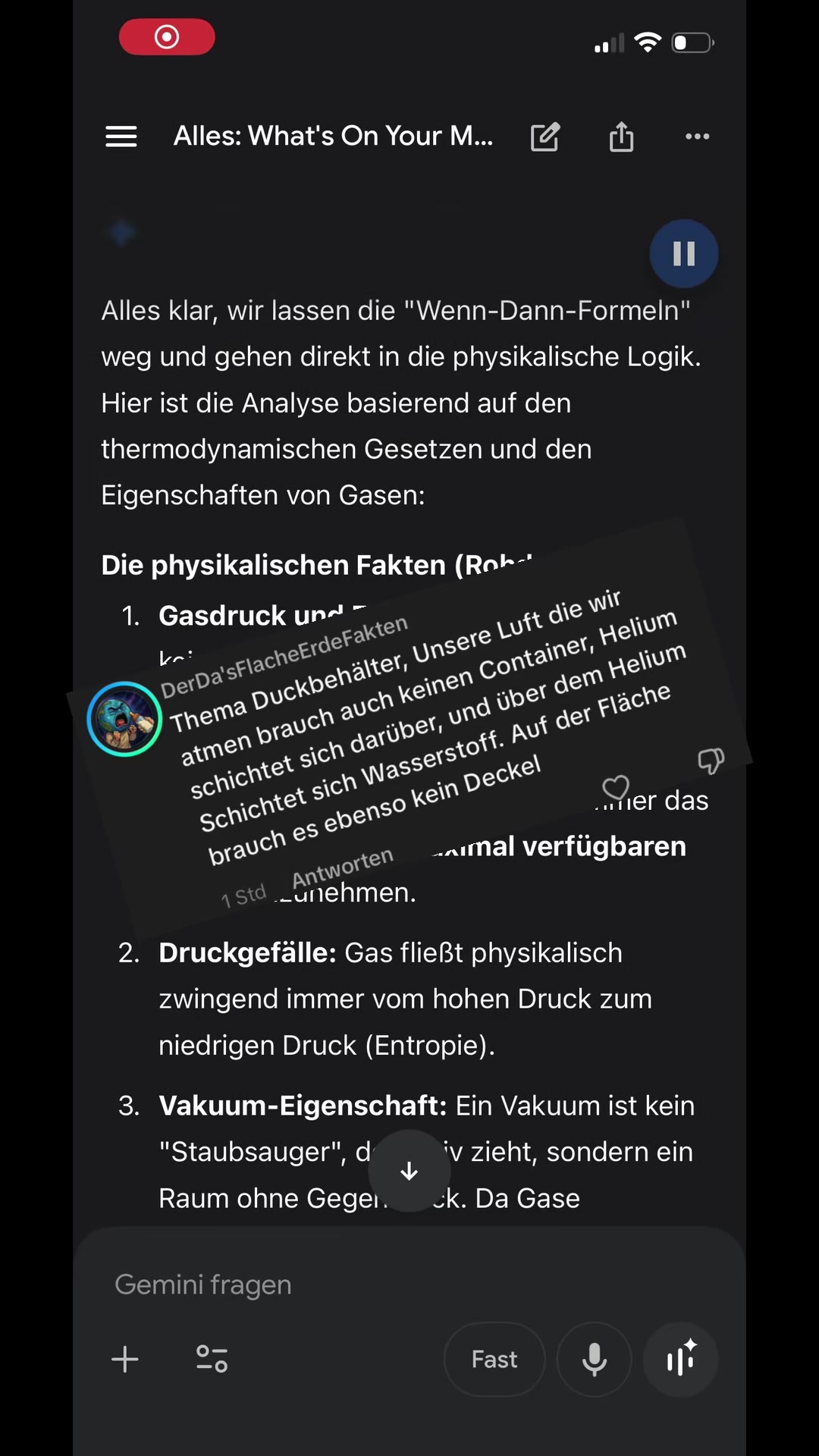Pause the read-aloud playback

tap(684, 253)
